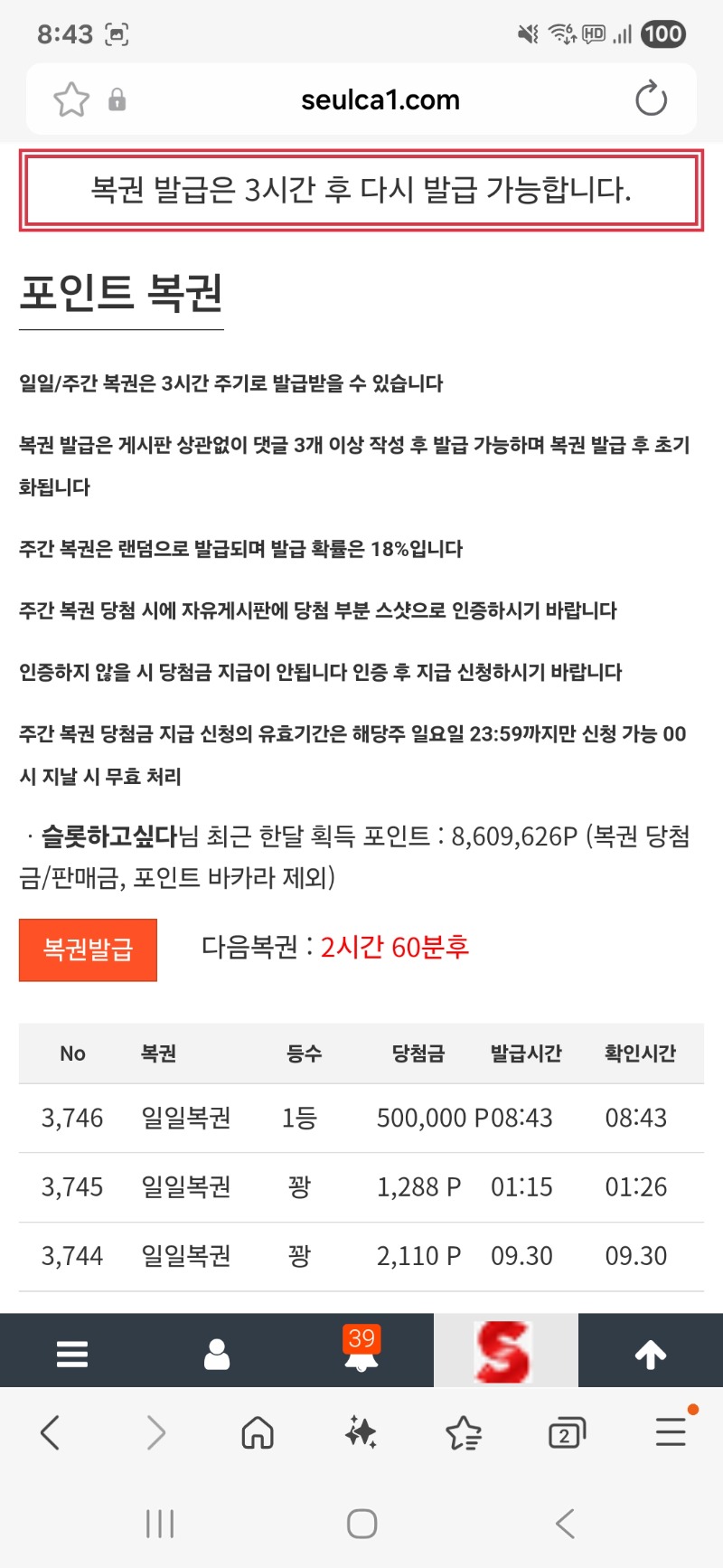This screenshot has height=1568, width=723.
Task: Jump to top with the up arrow
Action: click(x=650, y=1353)
